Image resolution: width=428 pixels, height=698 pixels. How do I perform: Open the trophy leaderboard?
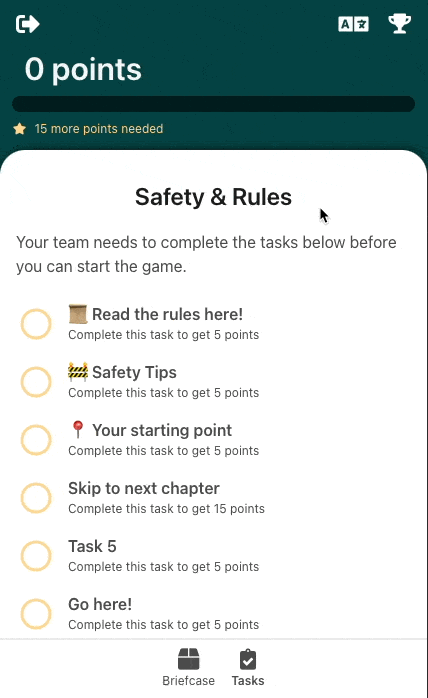[x=399, y=24]
